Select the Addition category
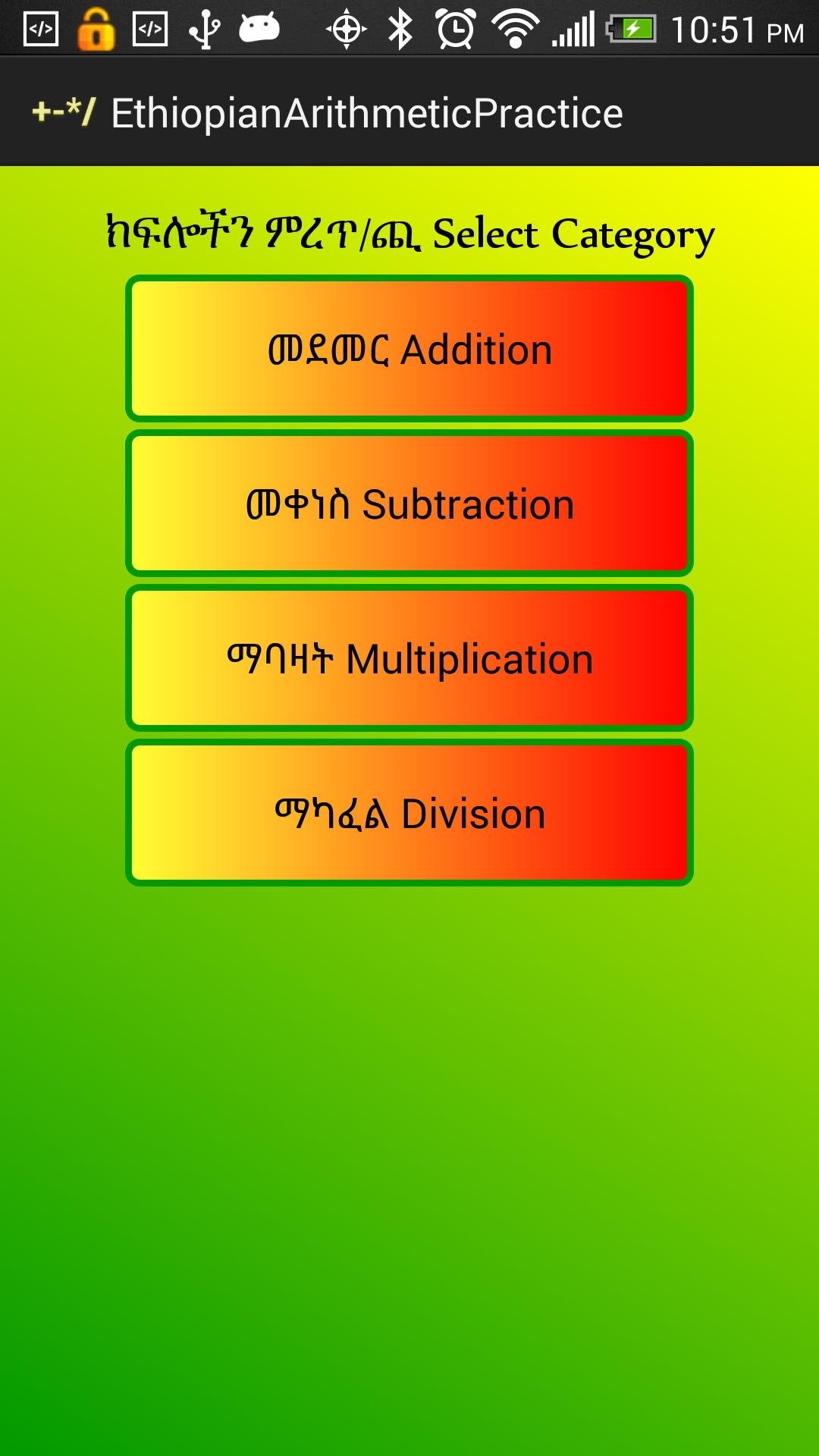 pos(409,349)
